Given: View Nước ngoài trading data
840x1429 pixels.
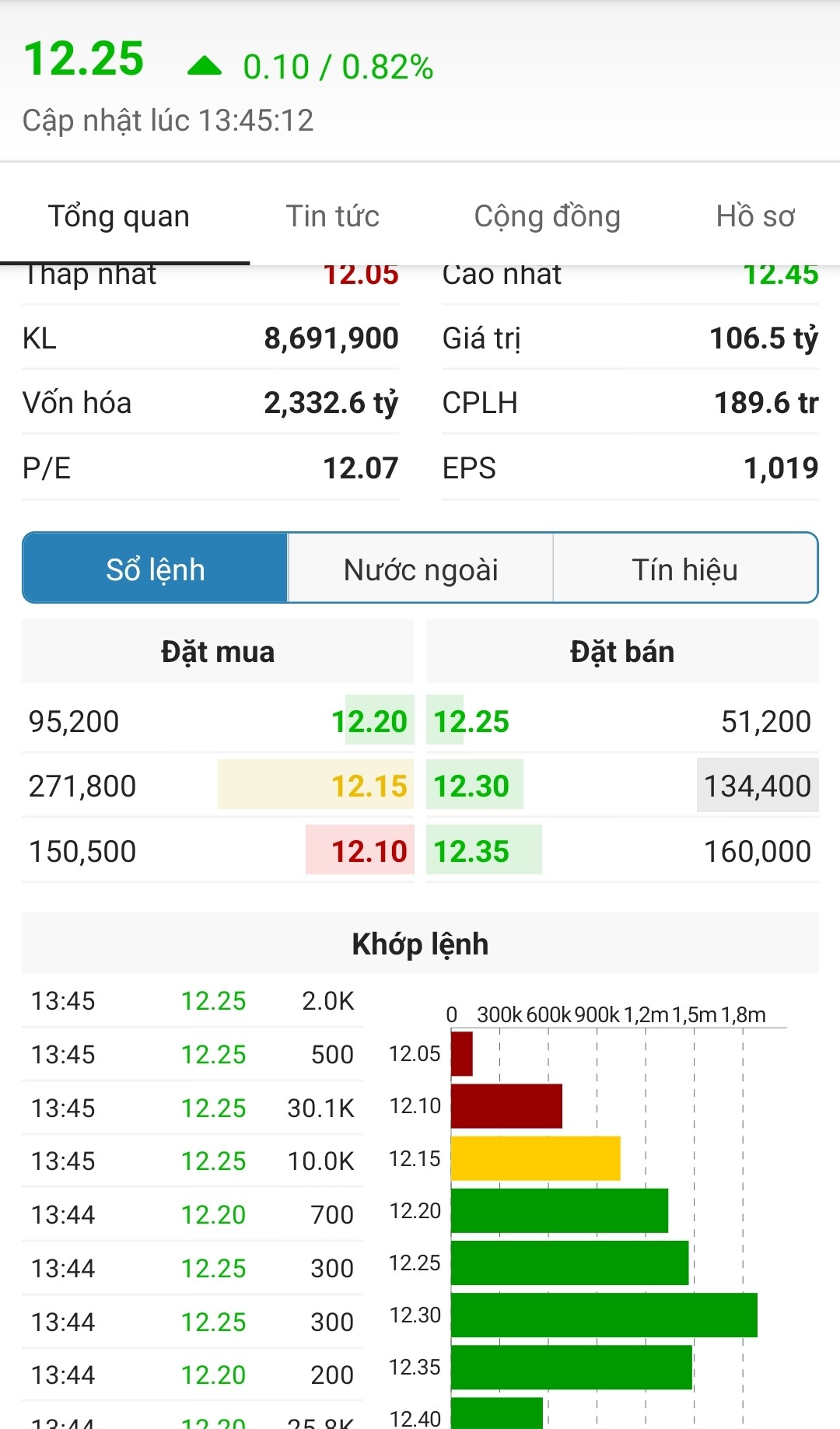Looking at the screenshot, I should [421, 569].
